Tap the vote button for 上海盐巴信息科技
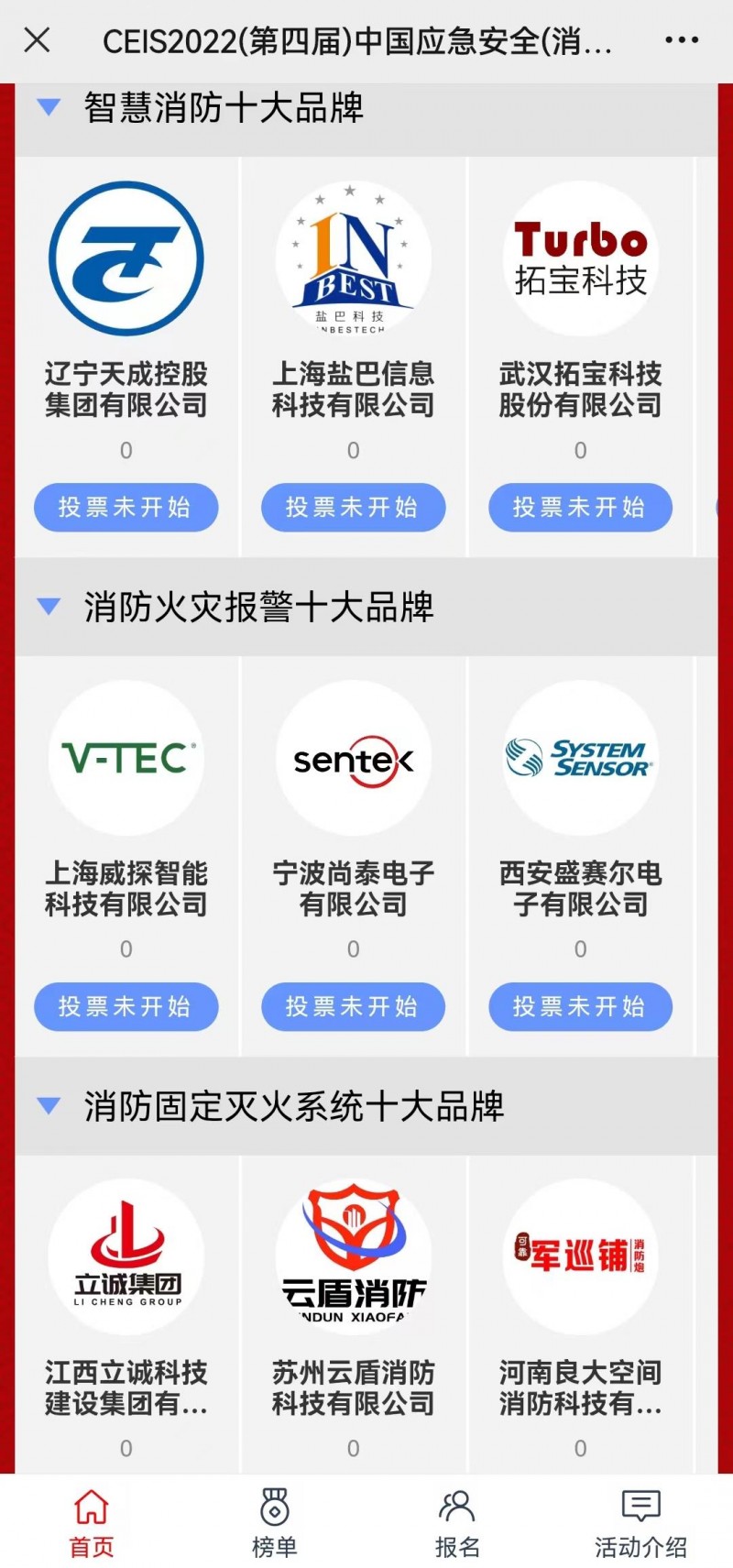The height and width of the screenshot is (1568, 733). coord(353,507)
